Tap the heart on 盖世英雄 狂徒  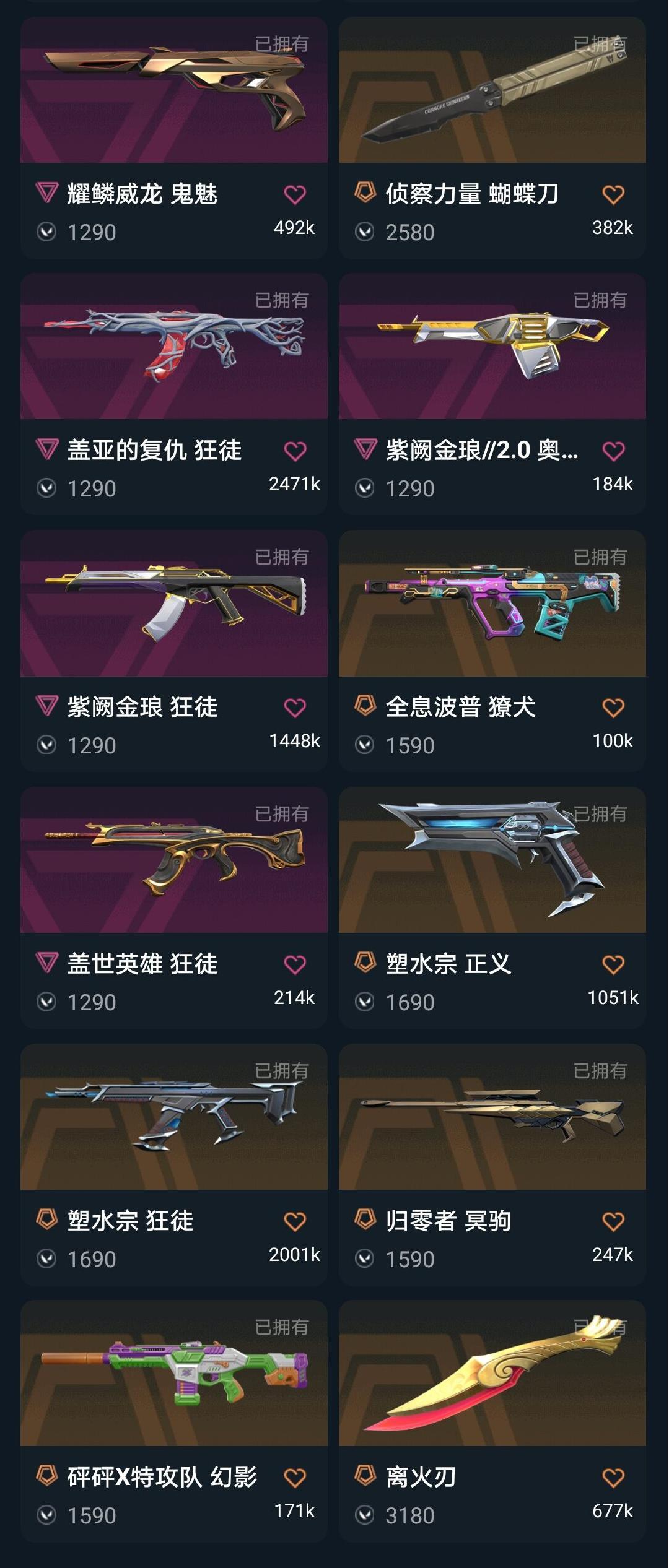click(x=295, y=964)
